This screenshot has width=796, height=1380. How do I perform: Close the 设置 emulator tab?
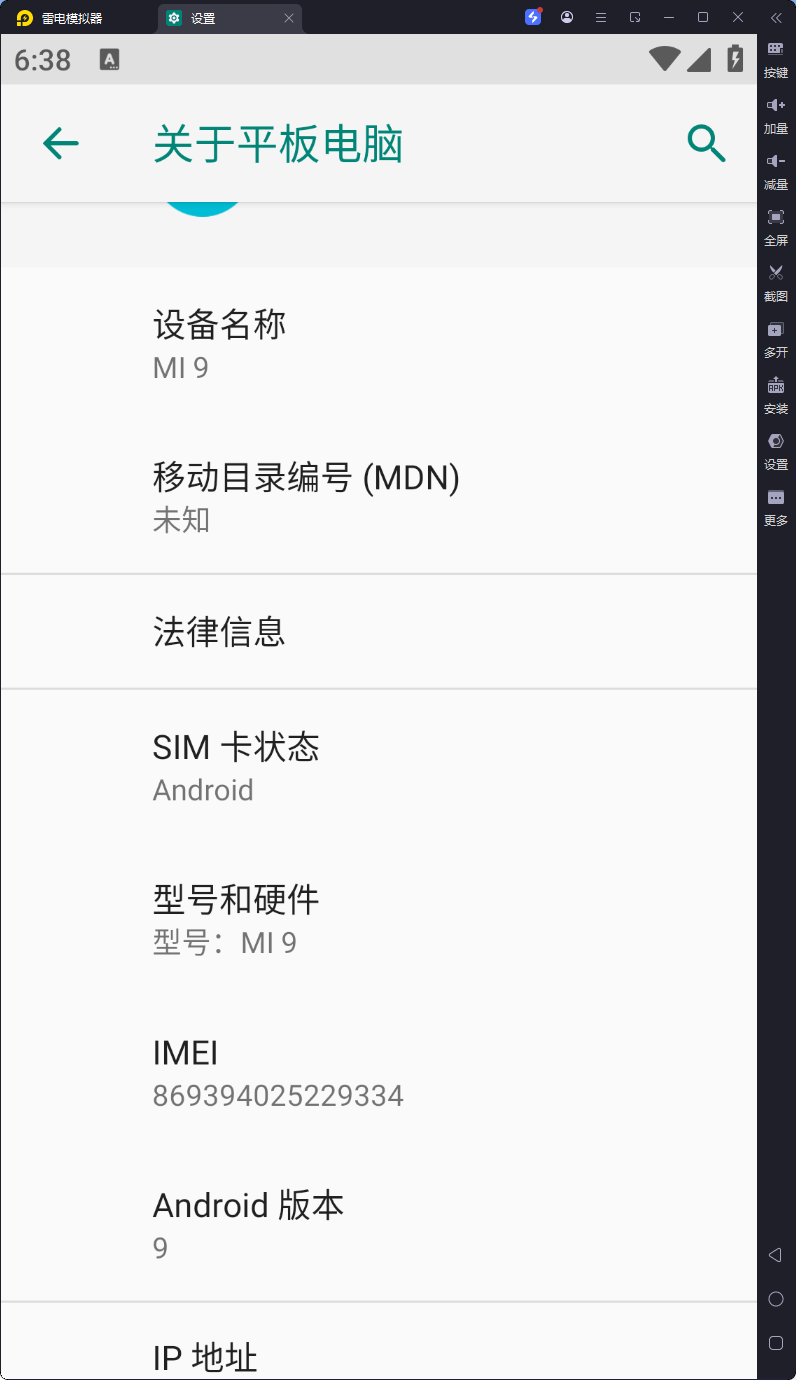pyautogui.click(x=288, y=18)
